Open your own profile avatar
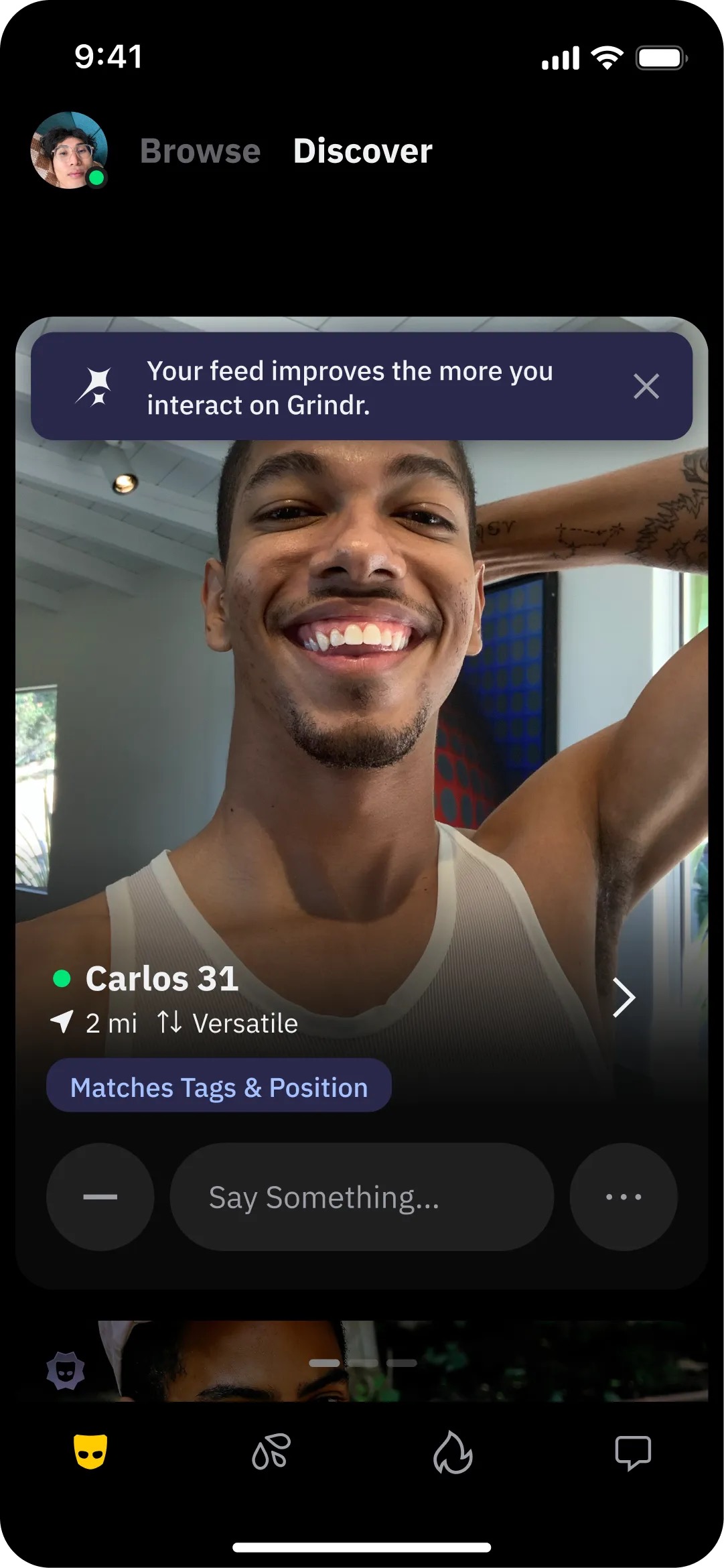 (x=69, y=150)
